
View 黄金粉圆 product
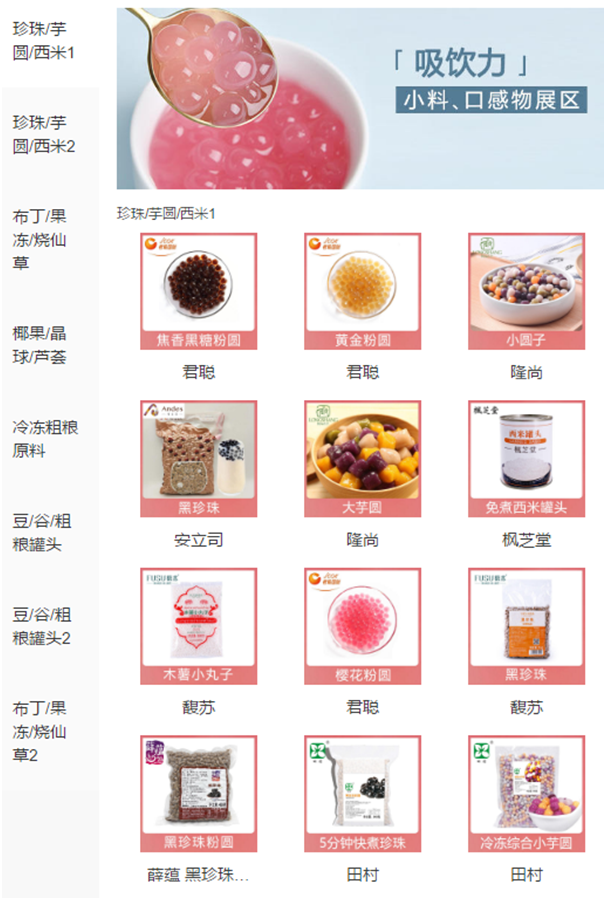tap(362, 291)
